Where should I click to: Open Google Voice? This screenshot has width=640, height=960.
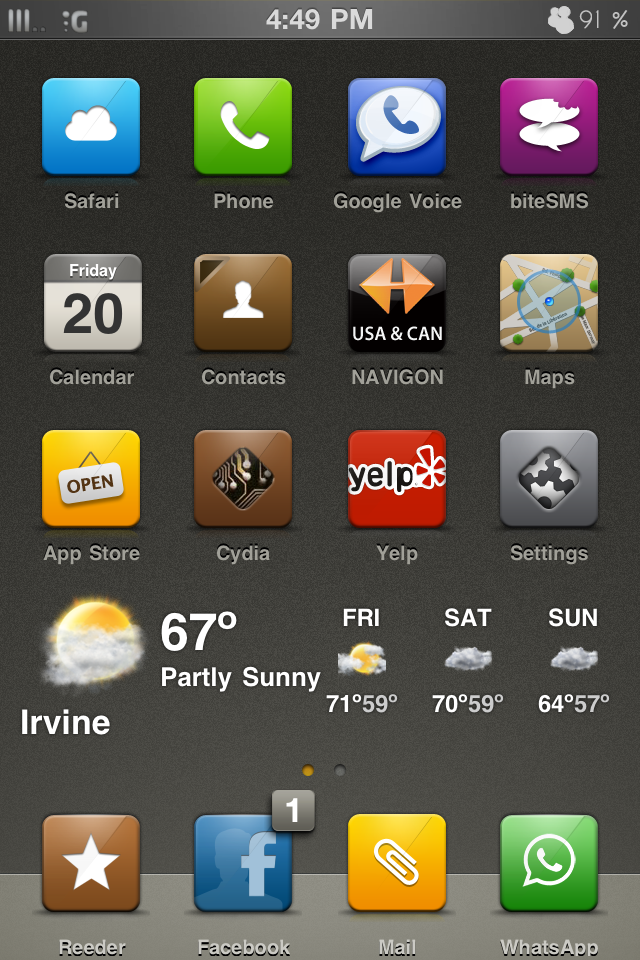click(x=397, y=128)
